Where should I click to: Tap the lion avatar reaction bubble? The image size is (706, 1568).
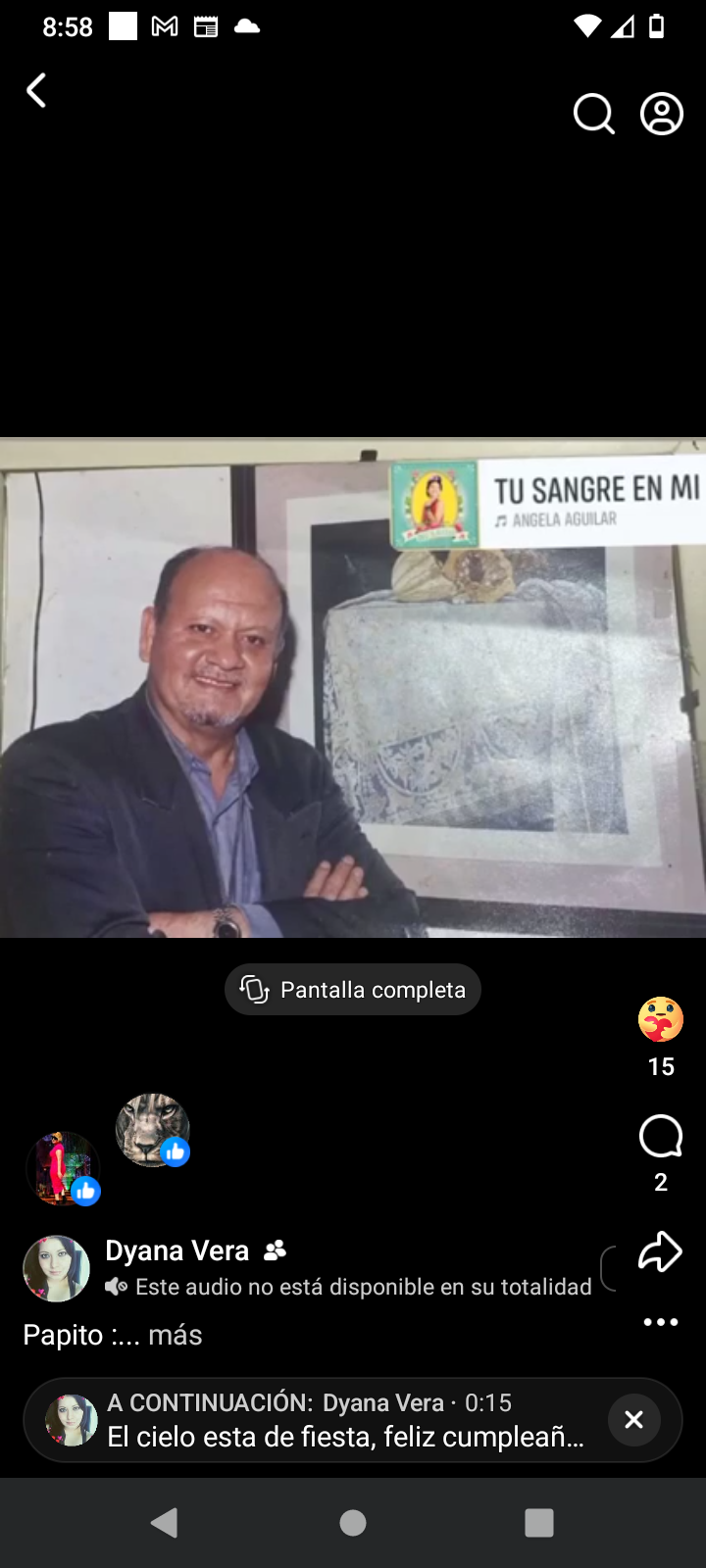click(x=152, y=1130)
